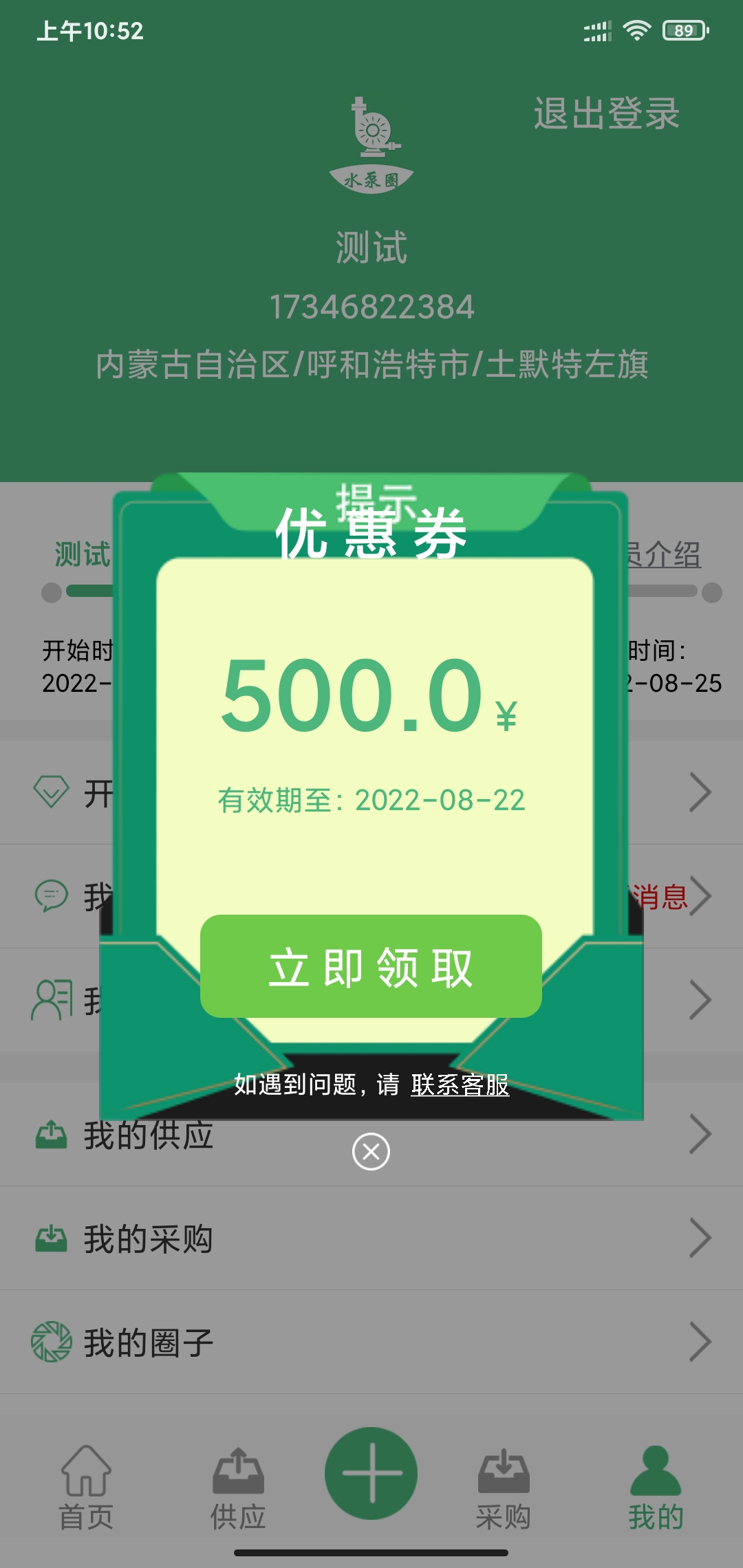
Task: Open the 联系客服 customer service link
Action: 460,1085
